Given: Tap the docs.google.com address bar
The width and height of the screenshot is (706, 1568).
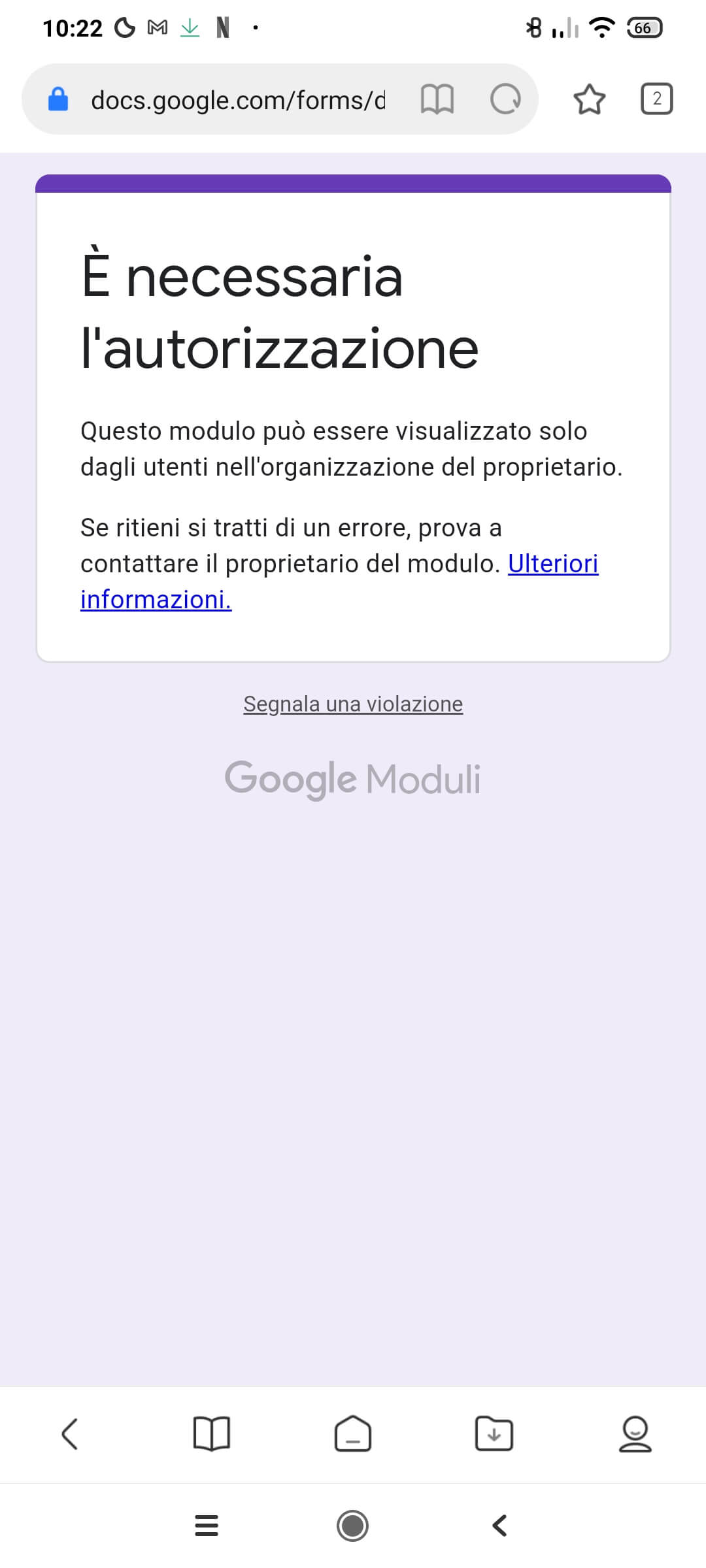Looking at the screenshot, I should click(x=239, y=99).
